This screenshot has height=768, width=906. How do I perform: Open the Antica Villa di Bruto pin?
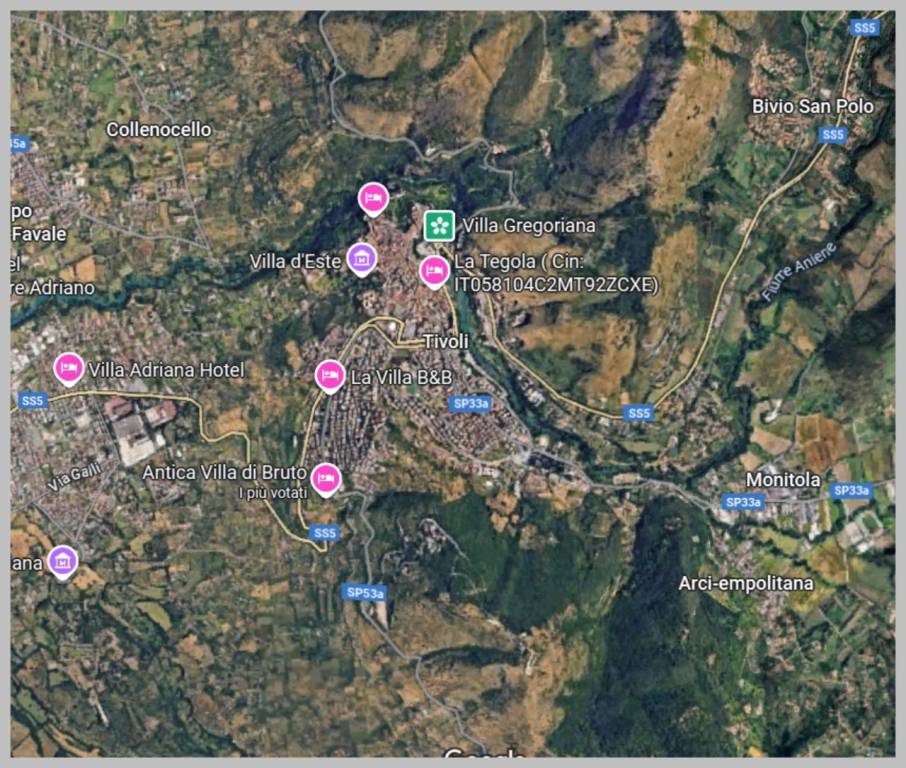tap(325, 479)
